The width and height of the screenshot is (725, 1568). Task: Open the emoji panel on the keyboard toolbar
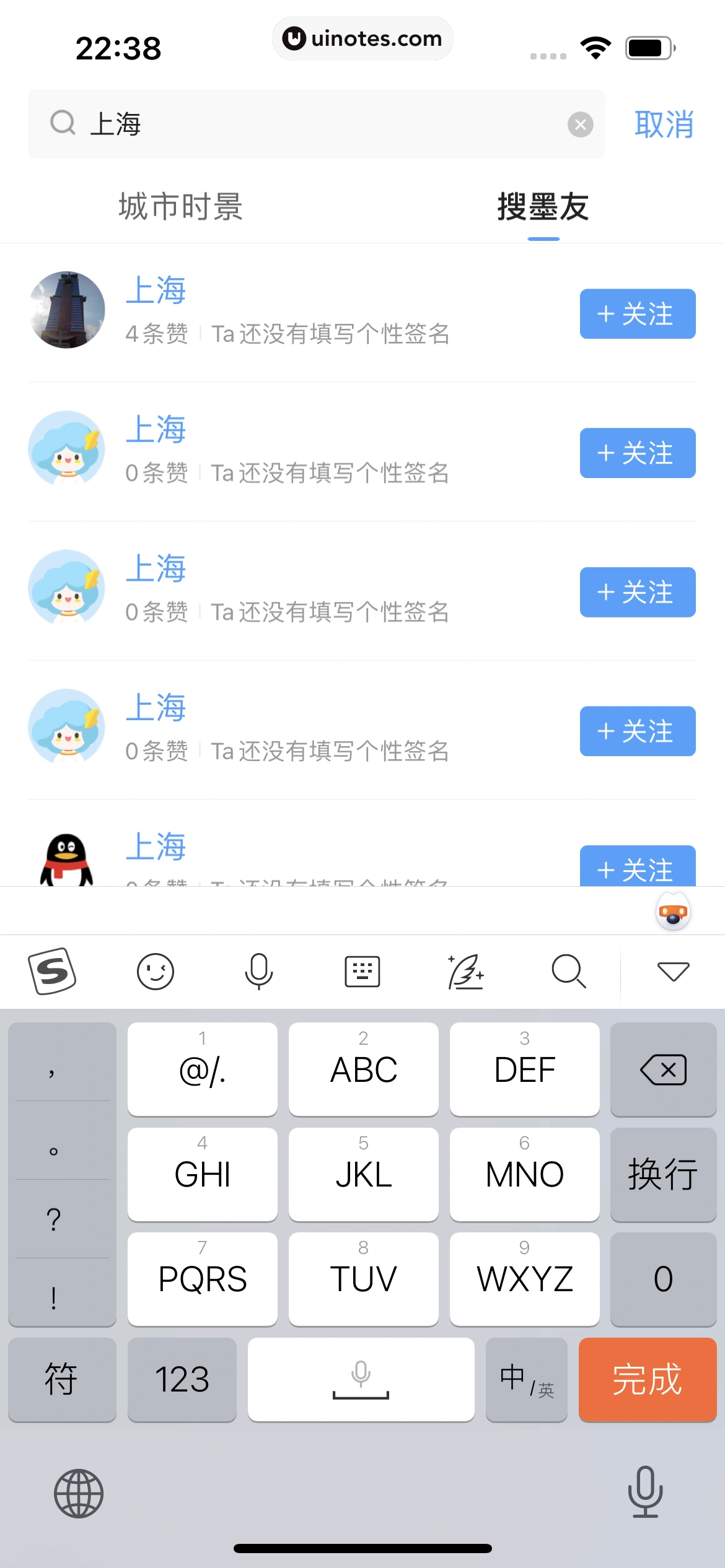[x=156, y=971]
